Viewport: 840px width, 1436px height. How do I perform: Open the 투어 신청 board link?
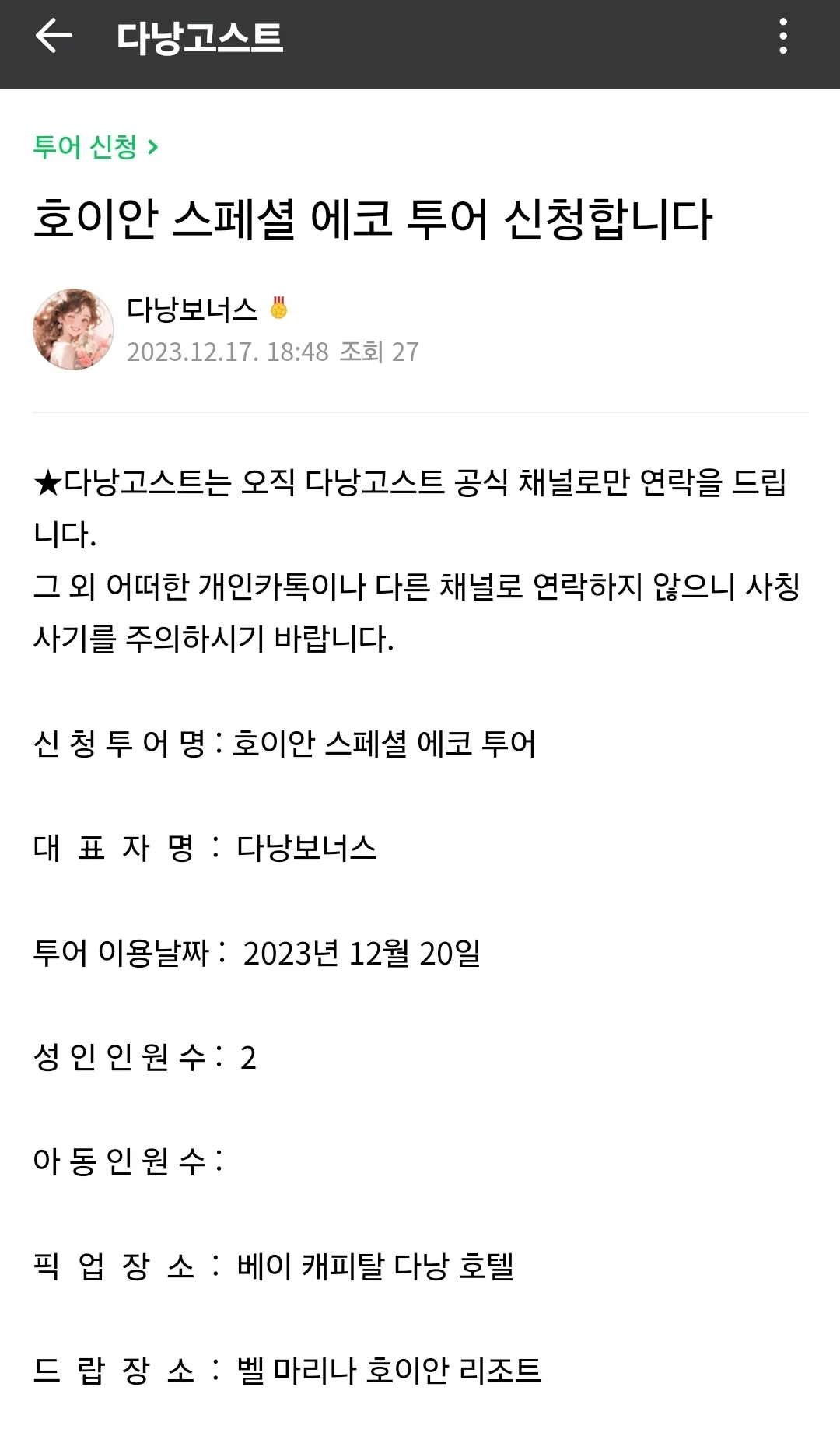coord(96,146)
